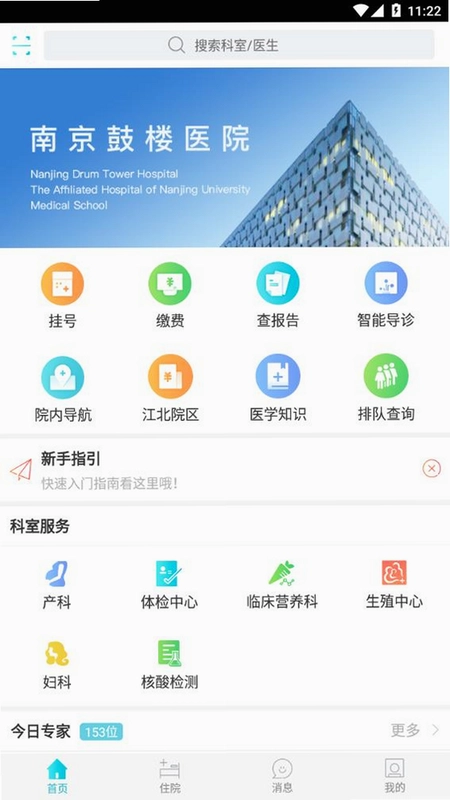The image size is (450, 800).
Task: Open the scan QR code icon
Action: 21,45
